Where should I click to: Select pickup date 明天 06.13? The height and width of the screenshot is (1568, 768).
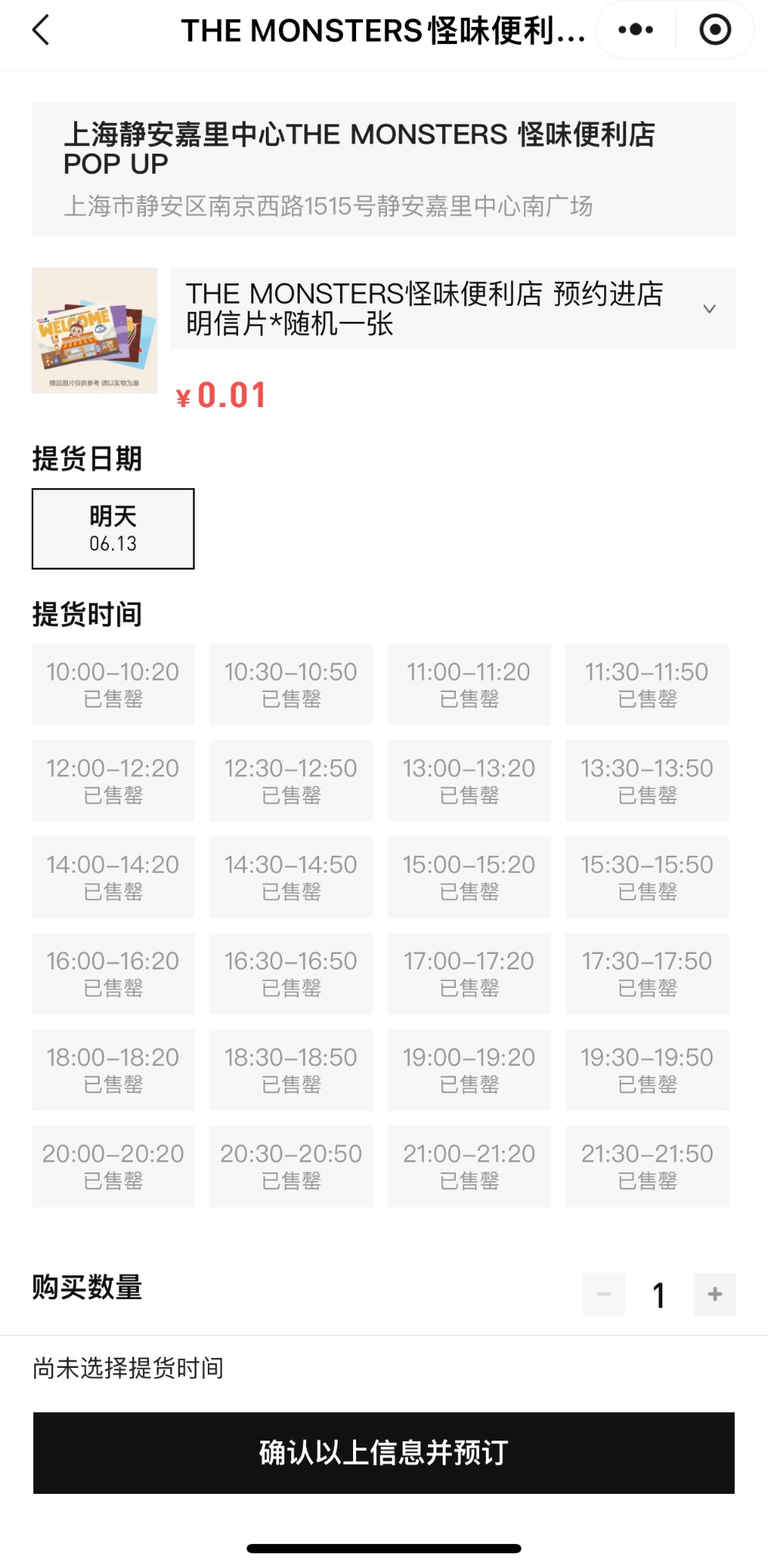(113, 529)
